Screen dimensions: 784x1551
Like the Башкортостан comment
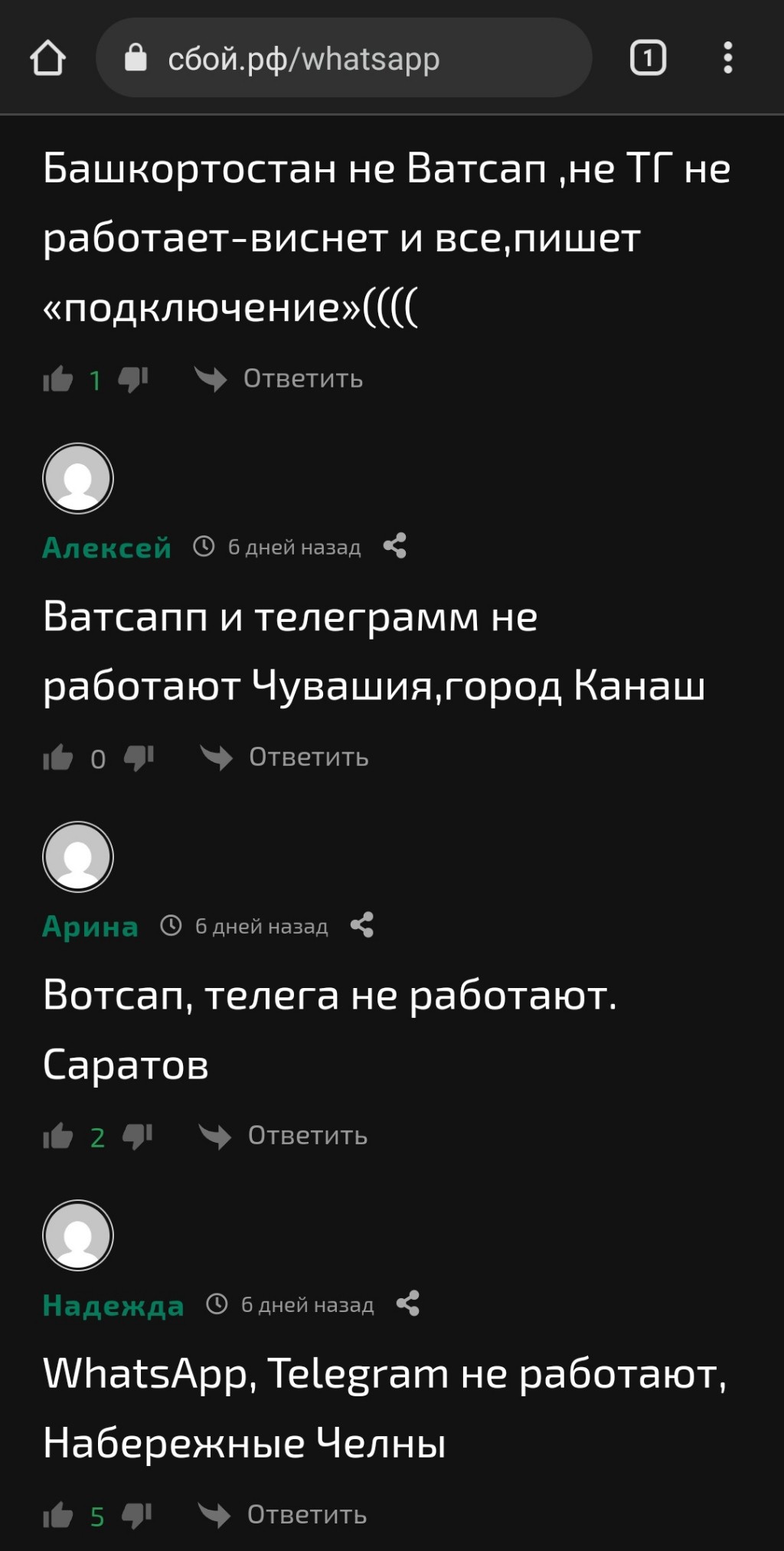click(57, 379)
